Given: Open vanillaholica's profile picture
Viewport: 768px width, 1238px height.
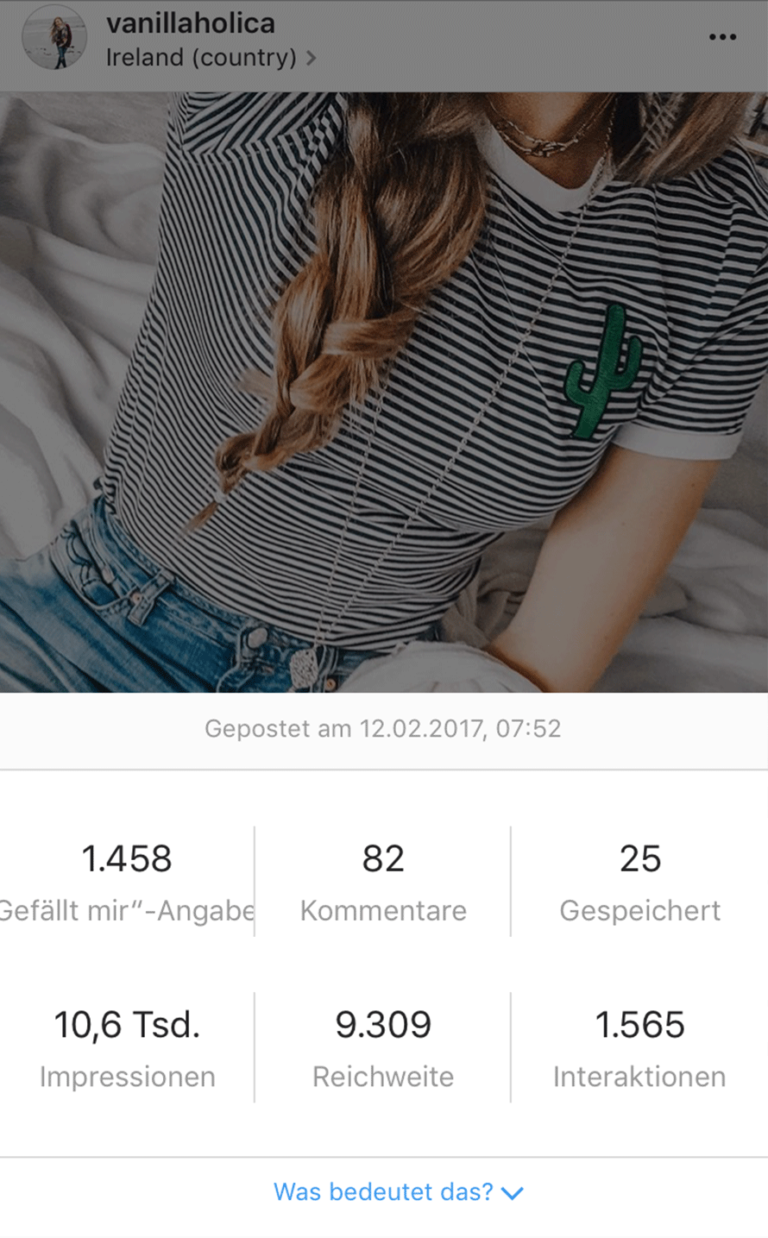Looking at the screenshot, I should (54, 37).
